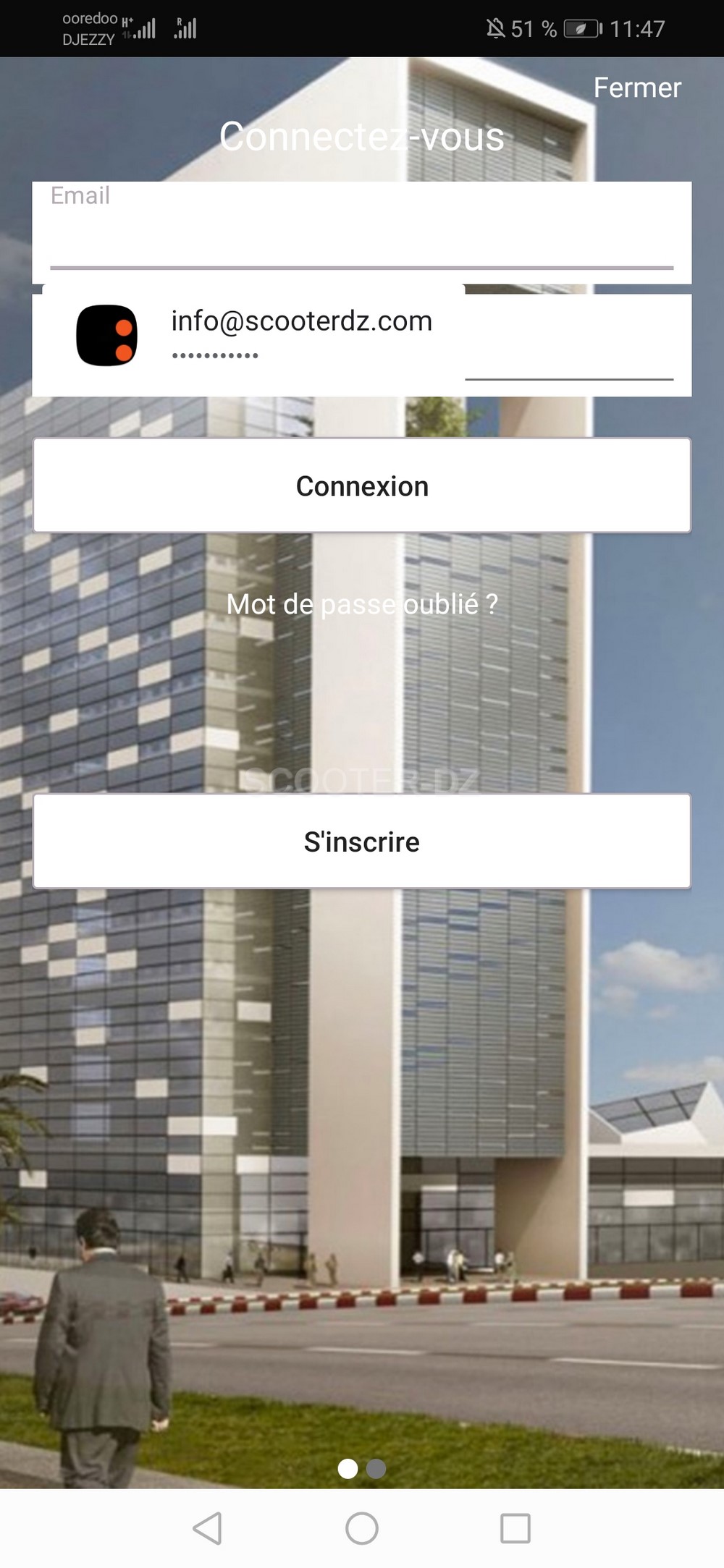
Task: Open Mot de passe oublié link
Action: coord(362,604)
